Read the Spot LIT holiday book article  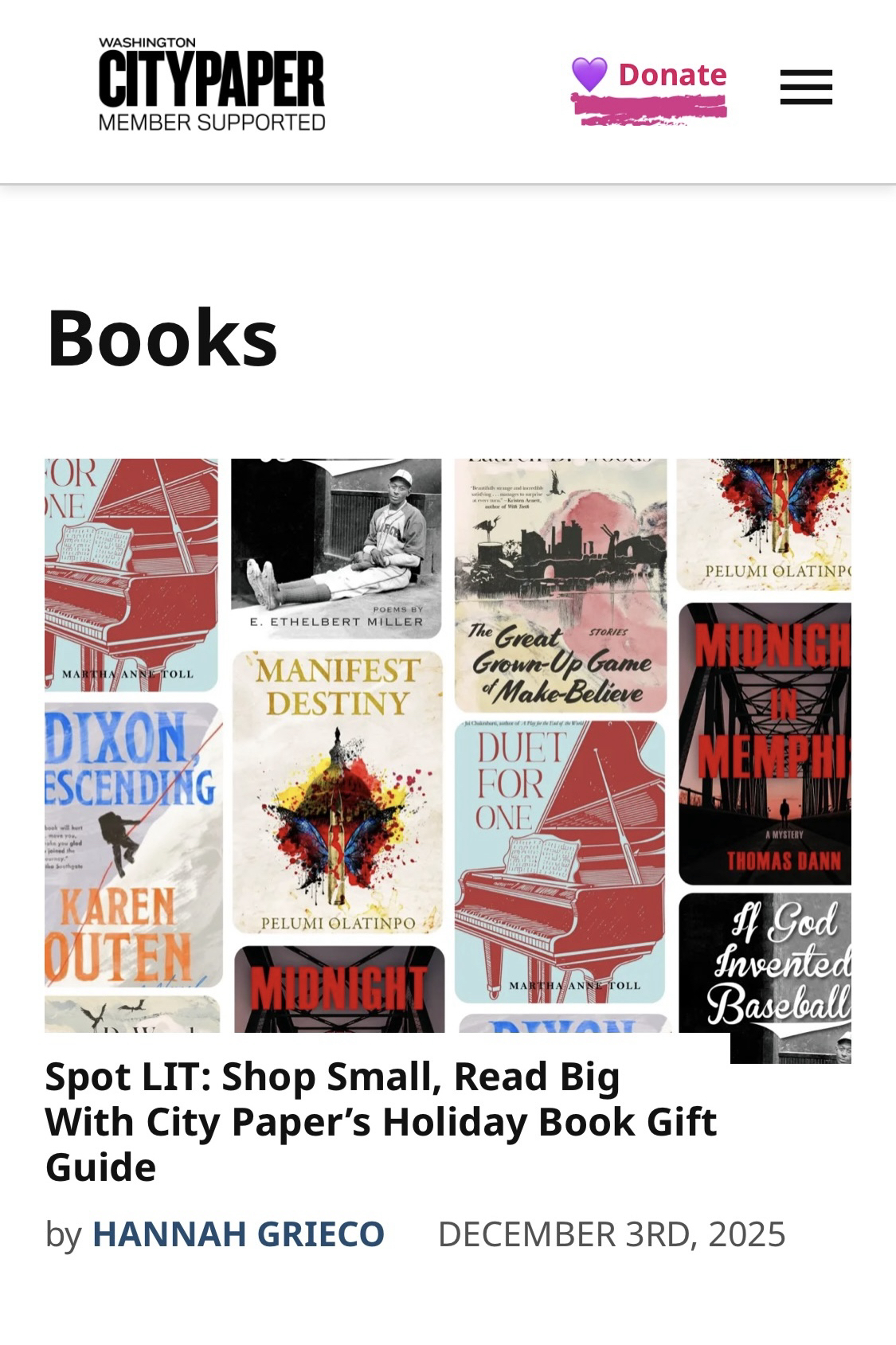[x=380, y=1120]
